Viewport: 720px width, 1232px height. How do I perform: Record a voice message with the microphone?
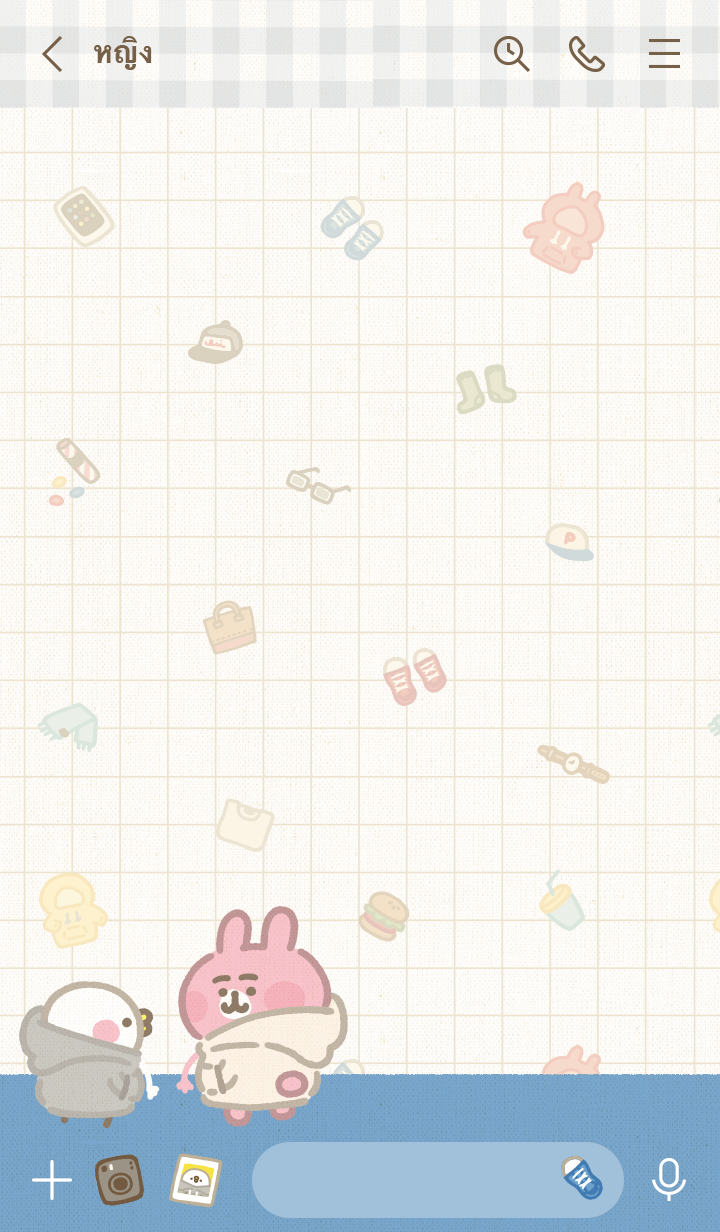pos(668,1180)
